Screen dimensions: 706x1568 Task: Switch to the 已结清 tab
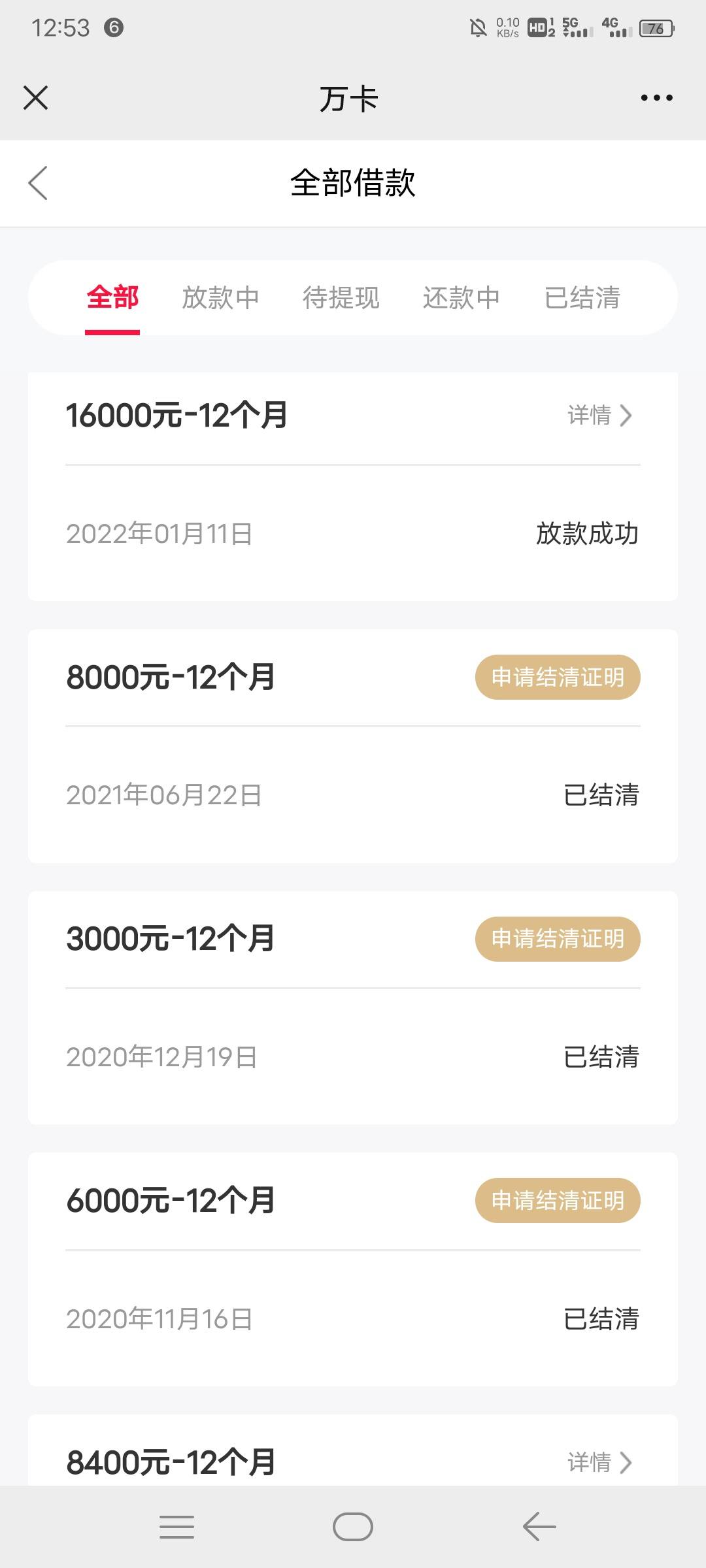tap(582, 298)
